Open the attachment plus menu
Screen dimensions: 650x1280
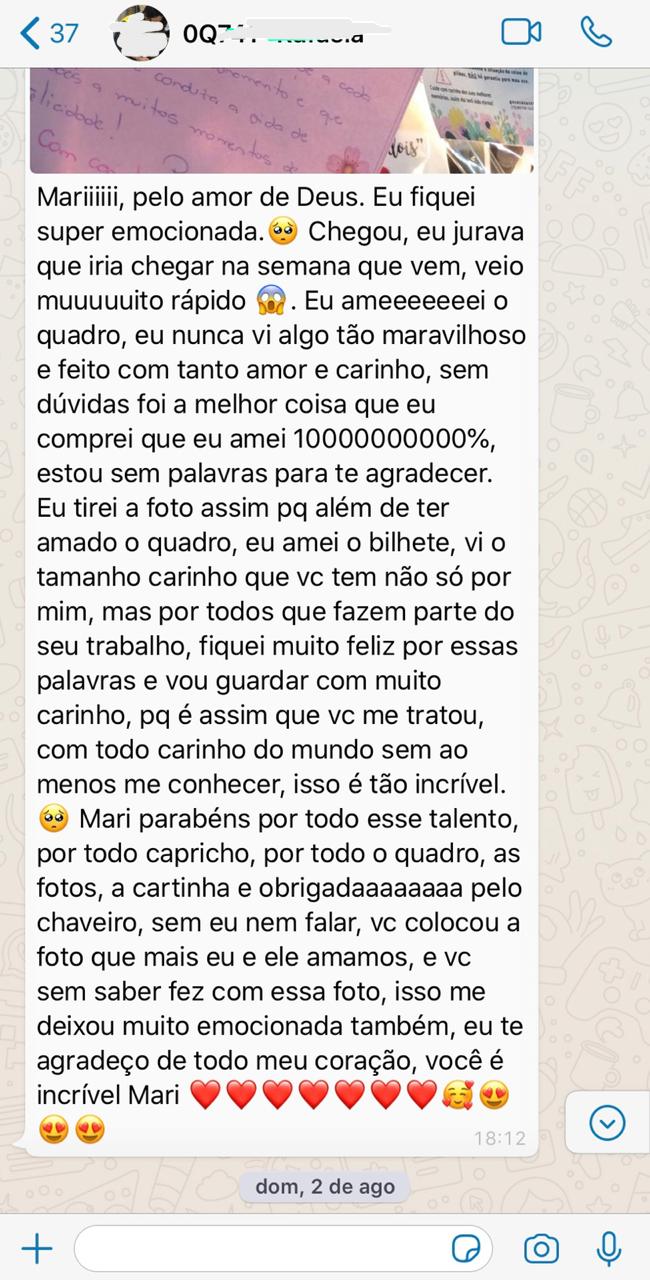pyautogui.click(x=36, y=1248)
